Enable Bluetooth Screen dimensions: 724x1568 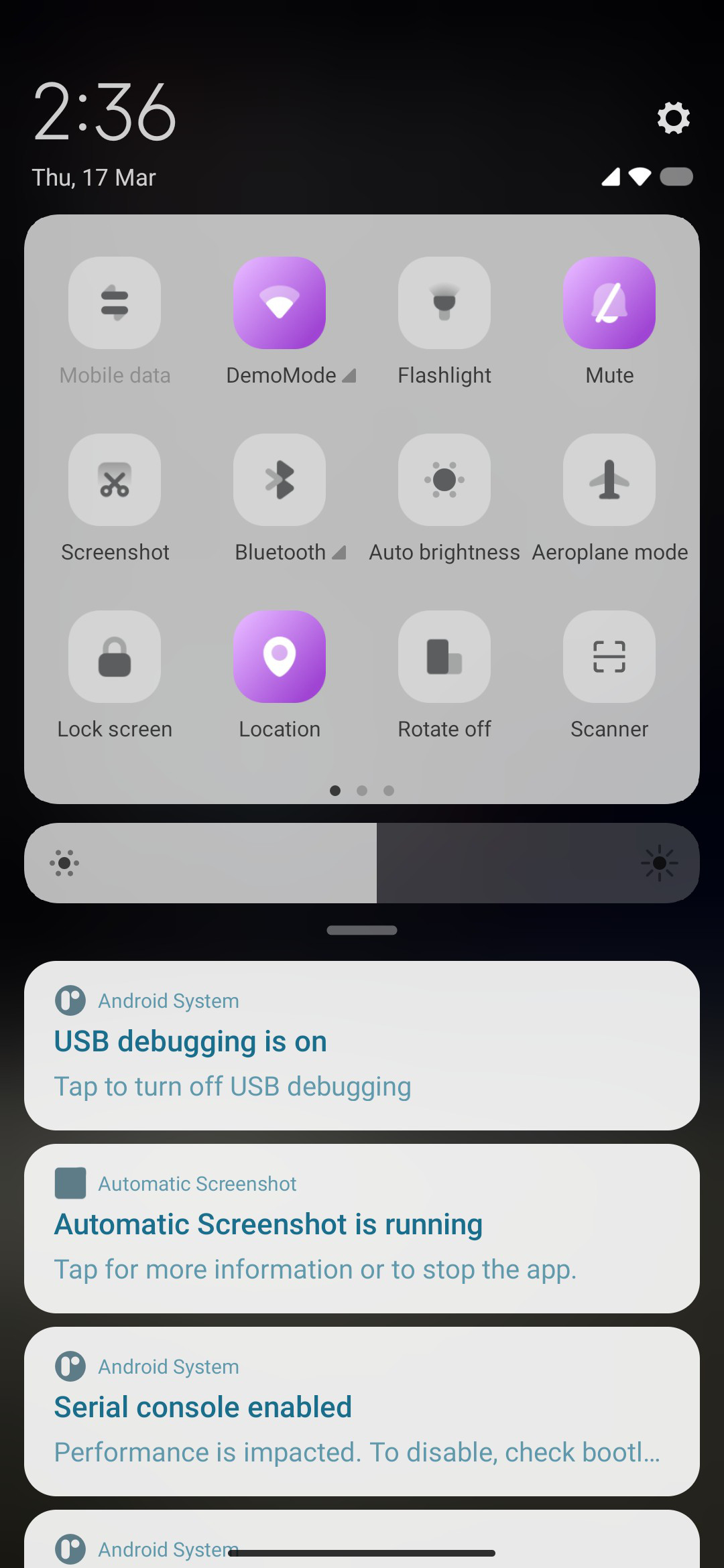(280, 480)
